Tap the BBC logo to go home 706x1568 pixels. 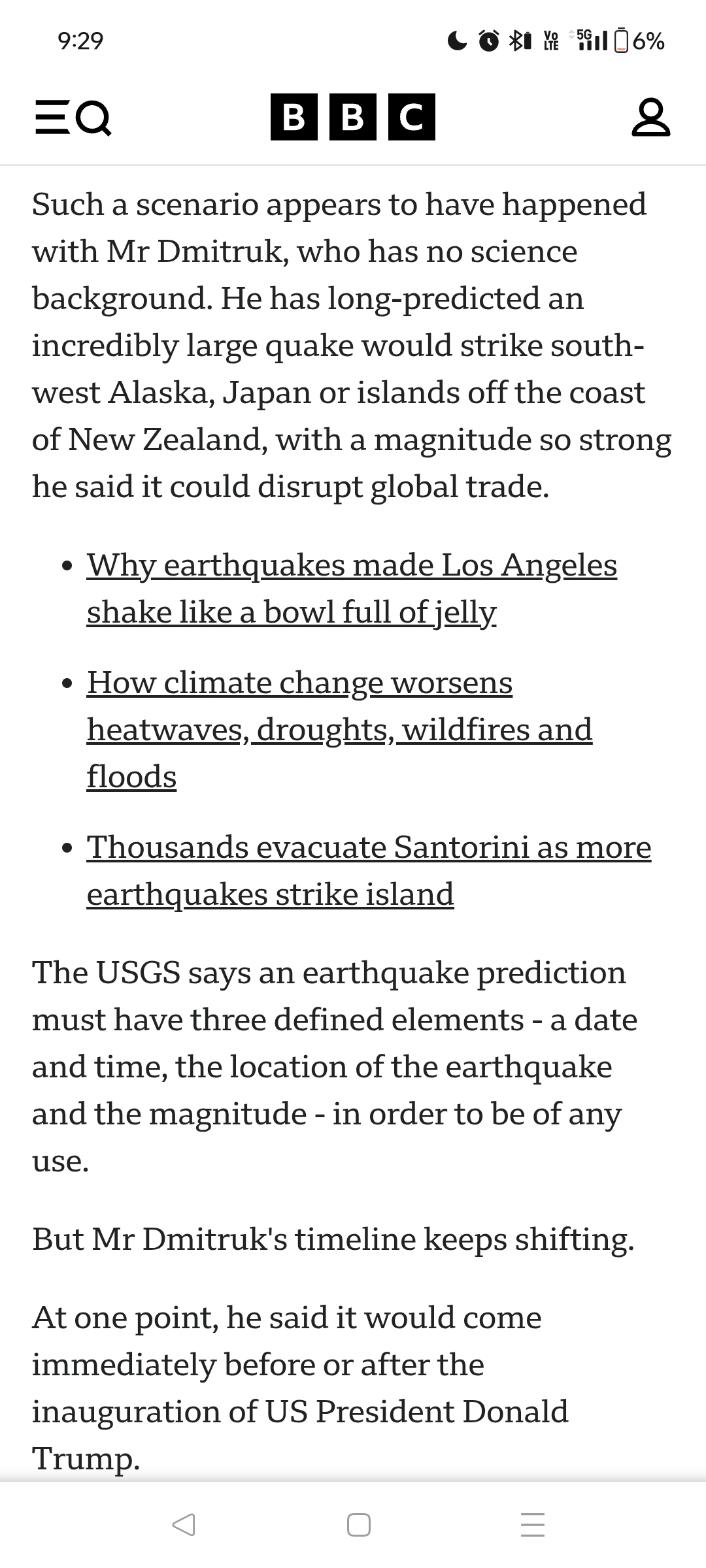[x=353, y=118]
